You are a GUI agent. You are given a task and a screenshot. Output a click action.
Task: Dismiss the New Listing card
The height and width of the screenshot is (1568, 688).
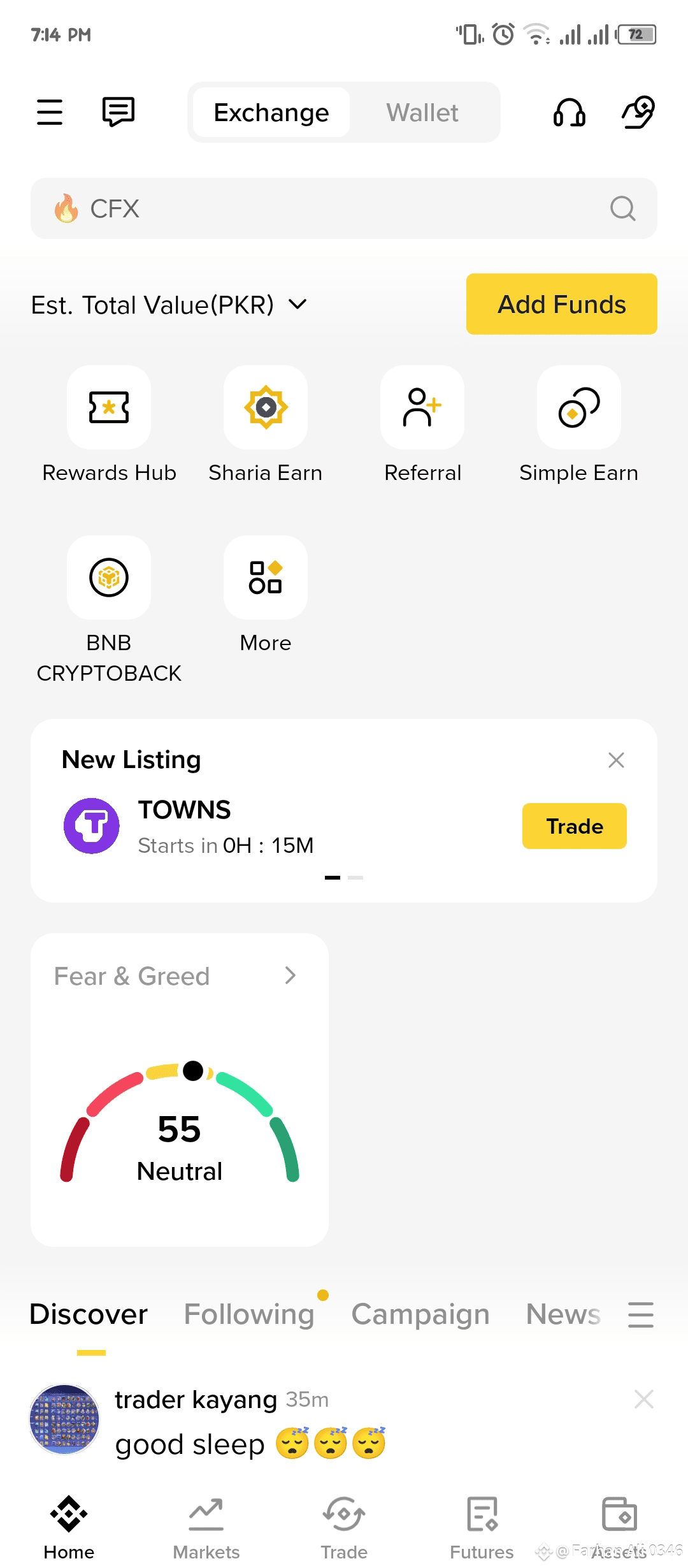click(616, 760)
